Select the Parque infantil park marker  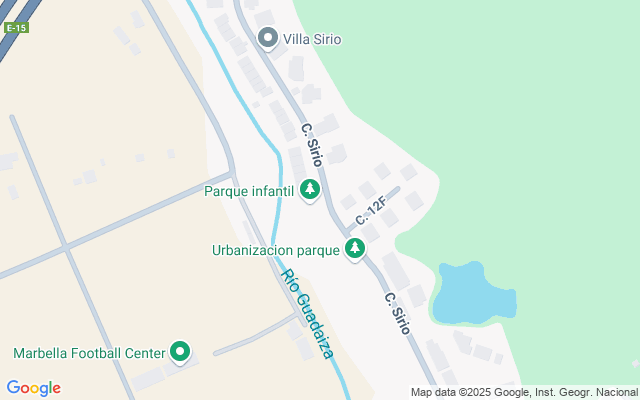tap(310, 190)
